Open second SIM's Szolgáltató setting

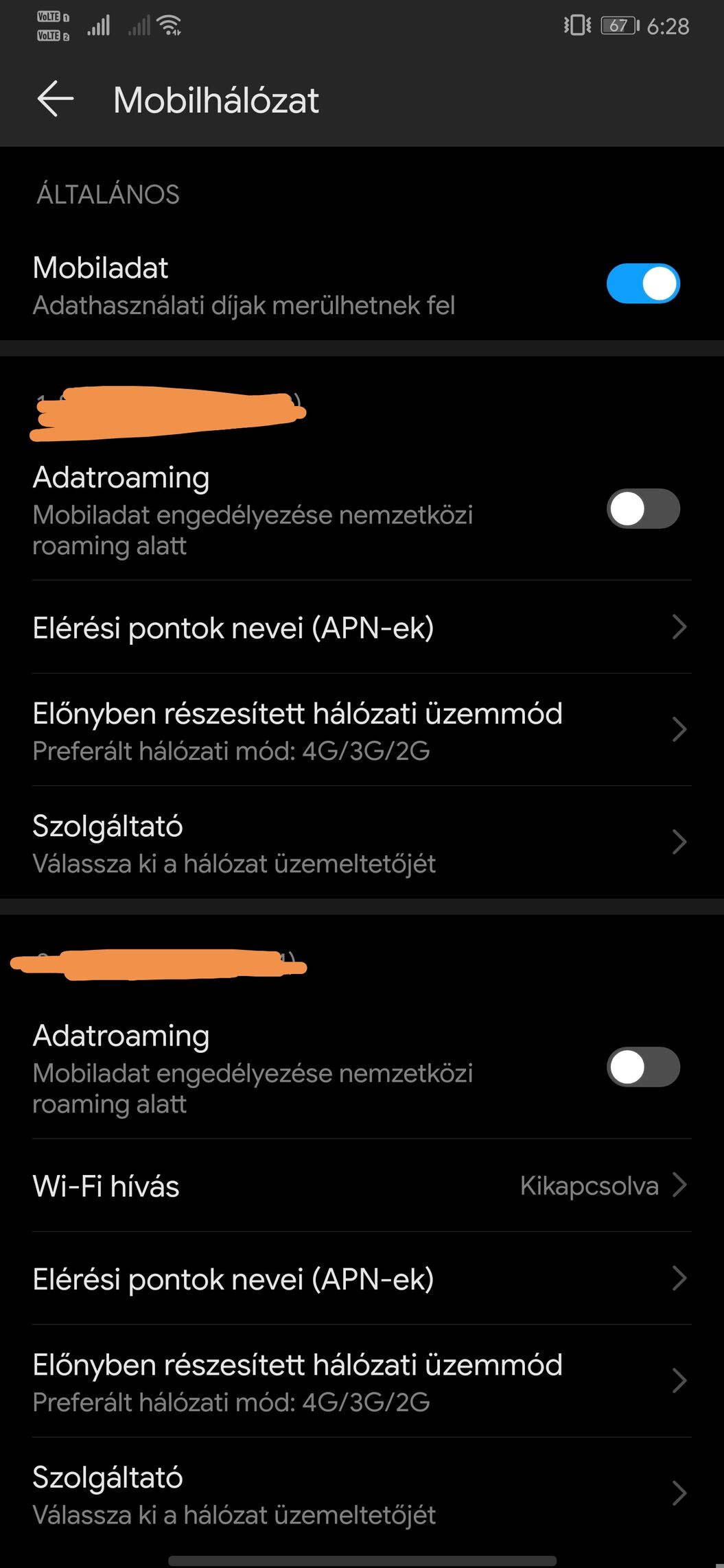pos(362,1494)
